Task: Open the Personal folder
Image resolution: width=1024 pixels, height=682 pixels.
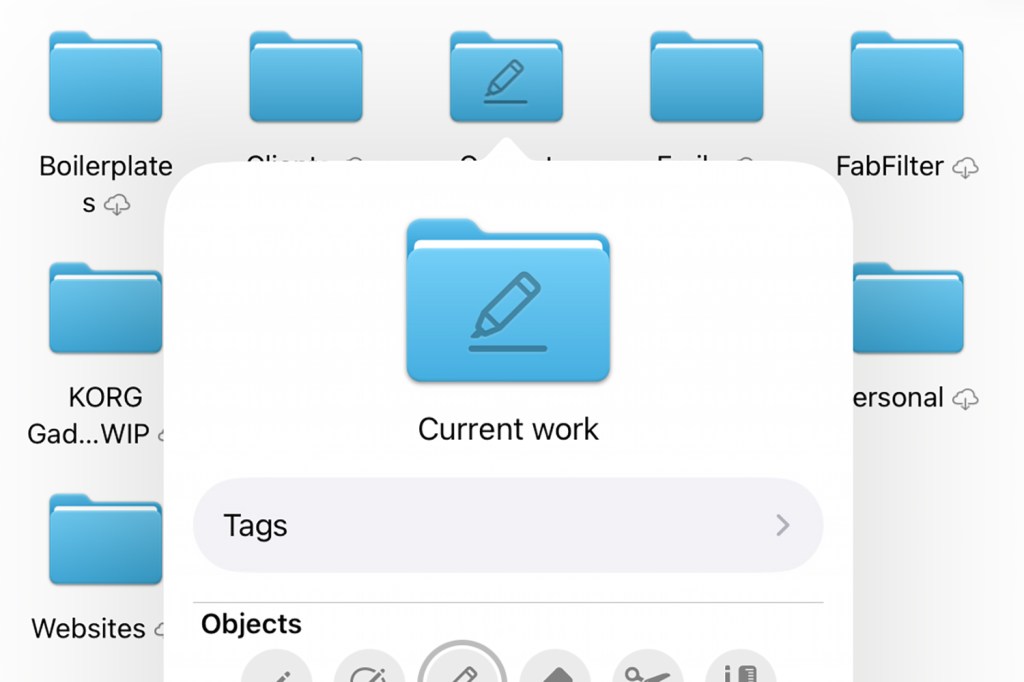Action: point(907,309)
